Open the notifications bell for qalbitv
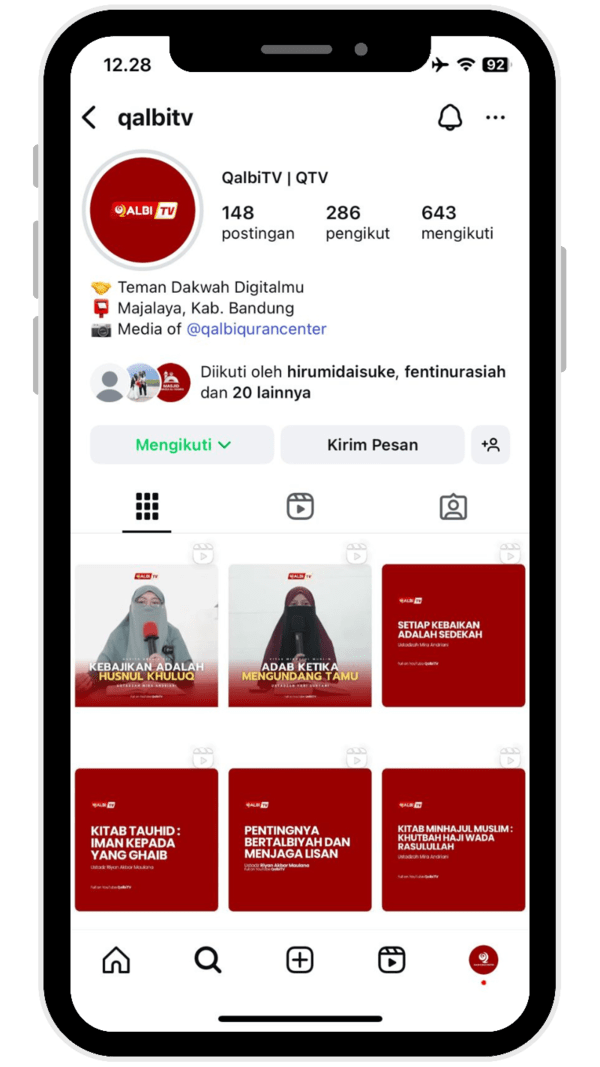 pyautogui.click(x=450, y=118)
